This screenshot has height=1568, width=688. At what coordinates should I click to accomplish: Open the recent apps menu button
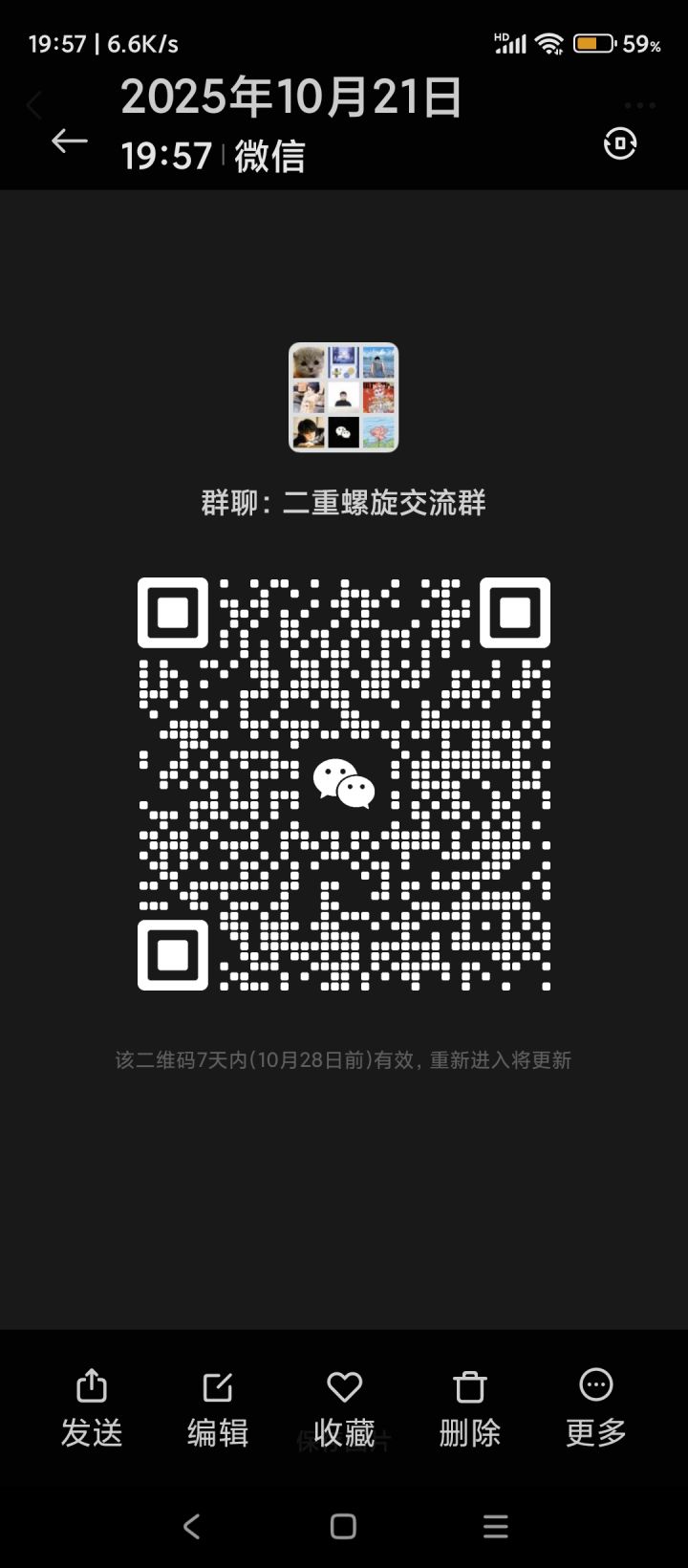tap(496, 1527)
